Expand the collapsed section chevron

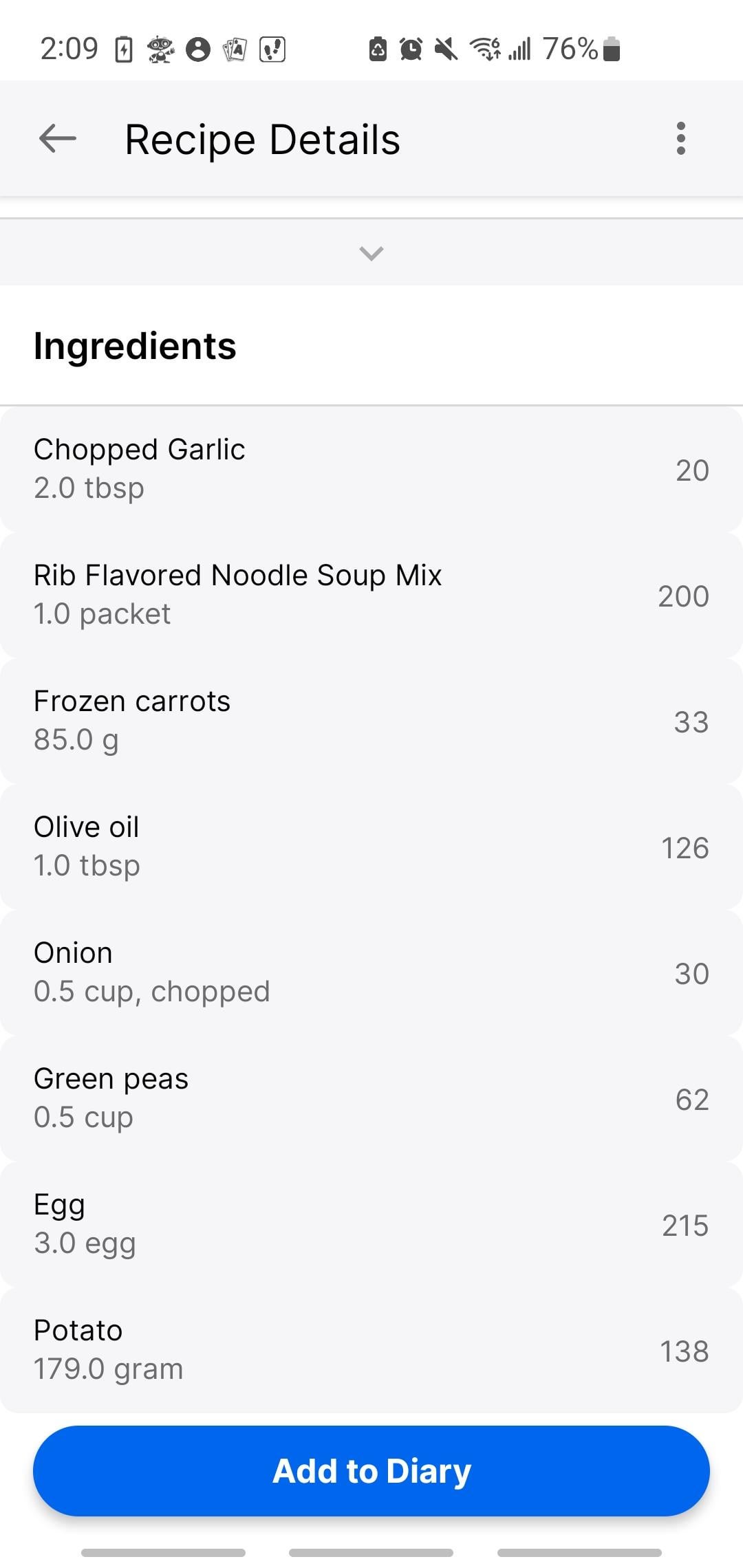(371, 253)
